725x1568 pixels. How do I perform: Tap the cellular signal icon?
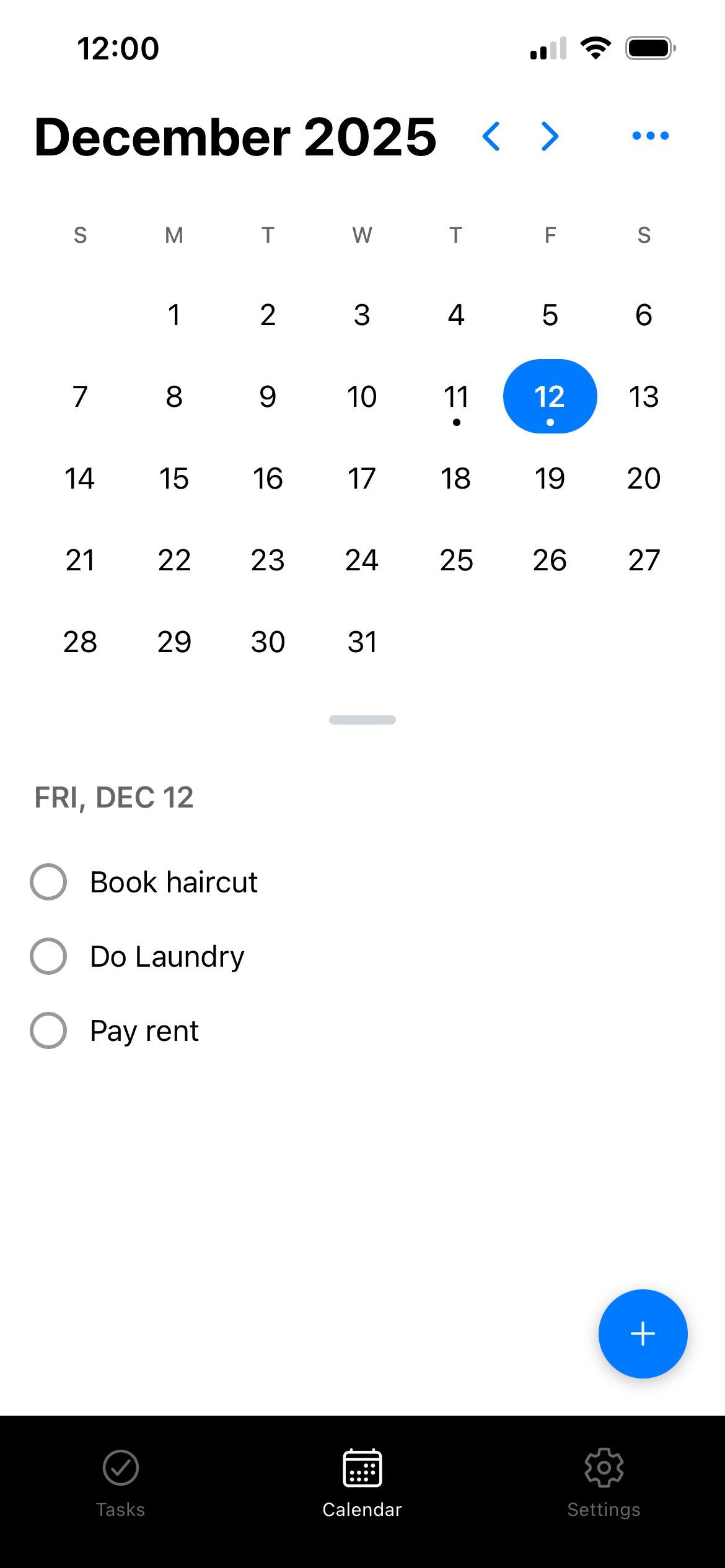(548, 48)
